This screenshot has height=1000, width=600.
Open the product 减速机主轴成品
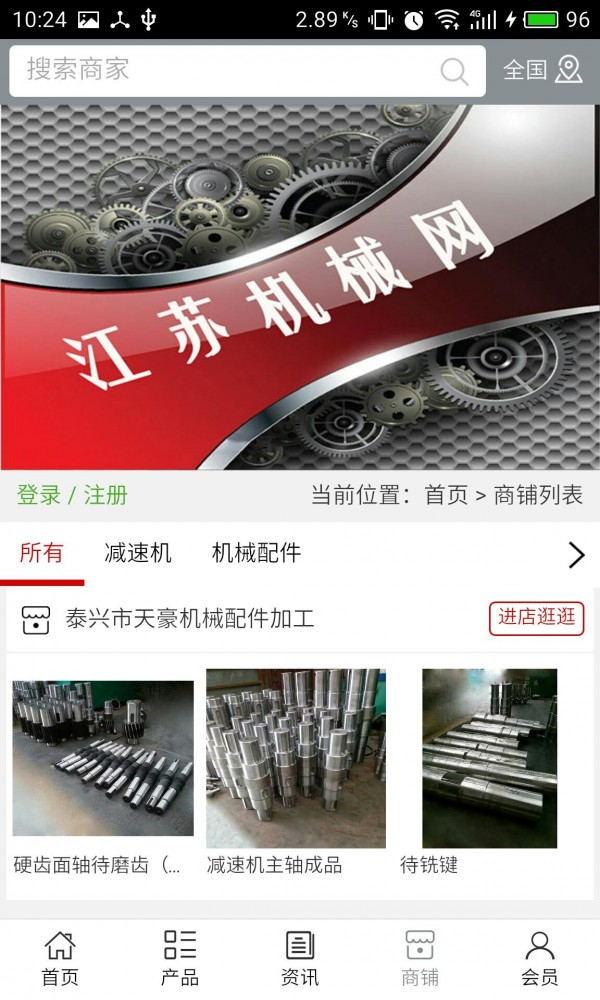click(296, 773)
